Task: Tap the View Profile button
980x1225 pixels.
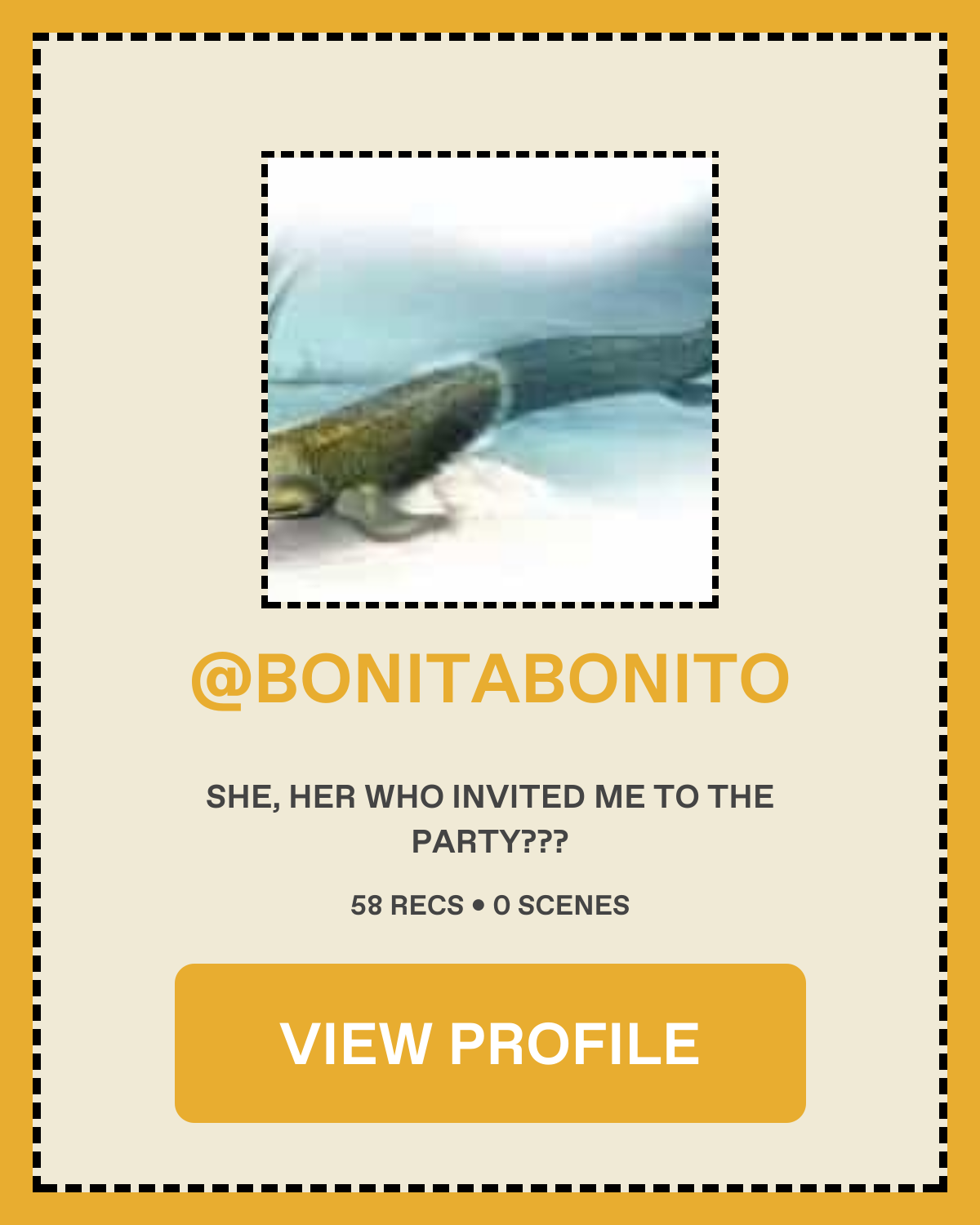Action: pos(490,1043)
